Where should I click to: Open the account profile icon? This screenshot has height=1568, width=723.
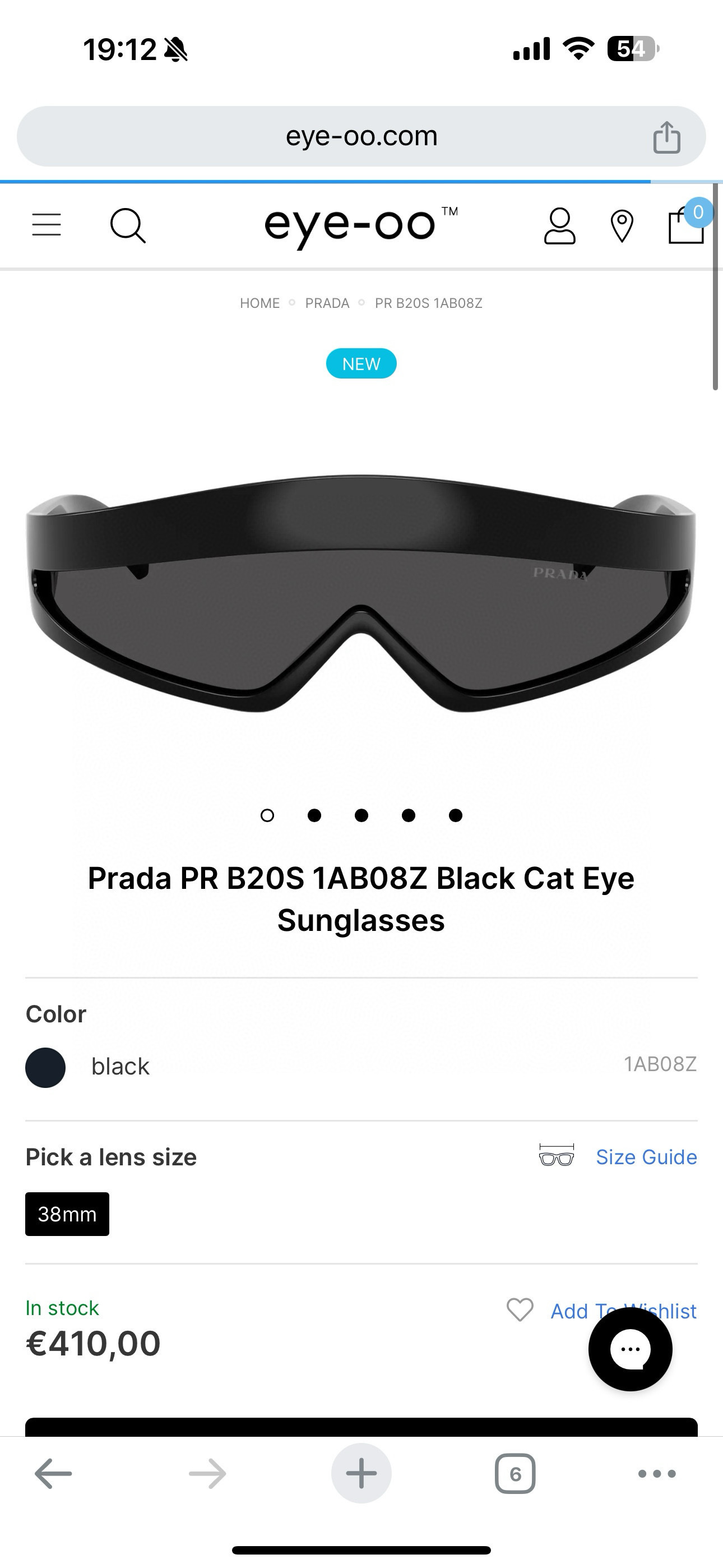click(x=559, y=226)
